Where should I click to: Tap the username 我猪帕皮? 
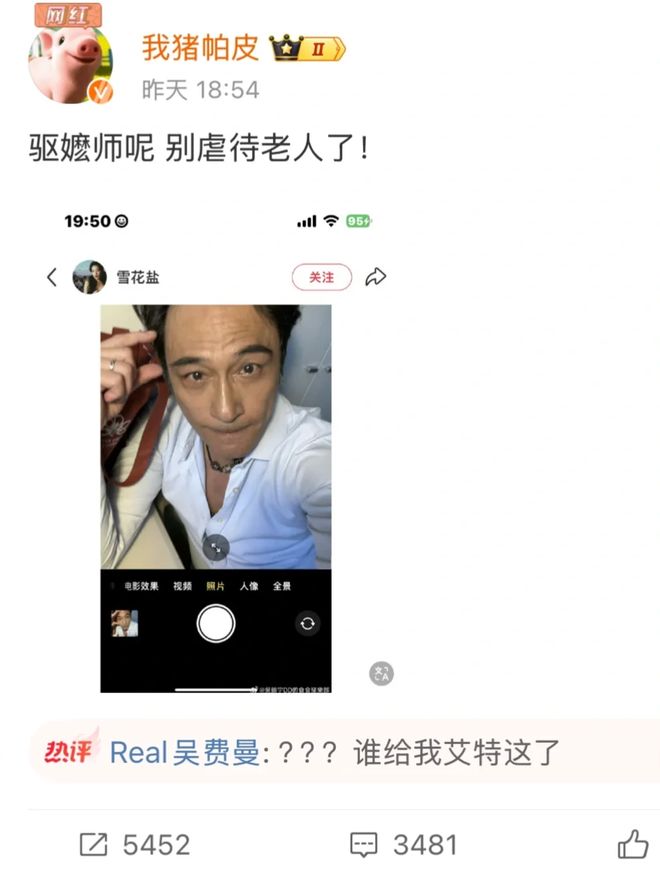click(200, 47)
